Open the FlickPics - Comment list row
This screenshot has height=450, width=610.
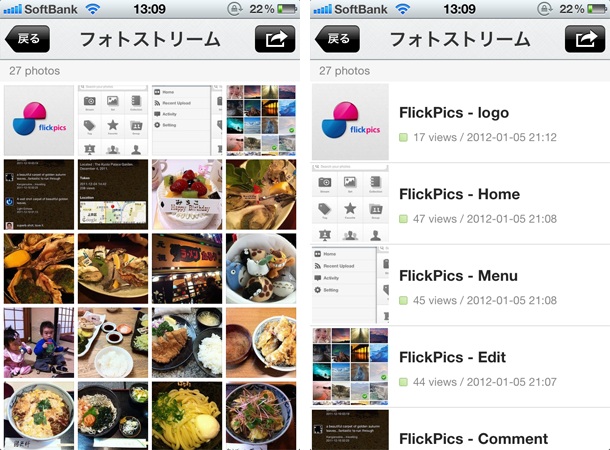pos(460,429)
